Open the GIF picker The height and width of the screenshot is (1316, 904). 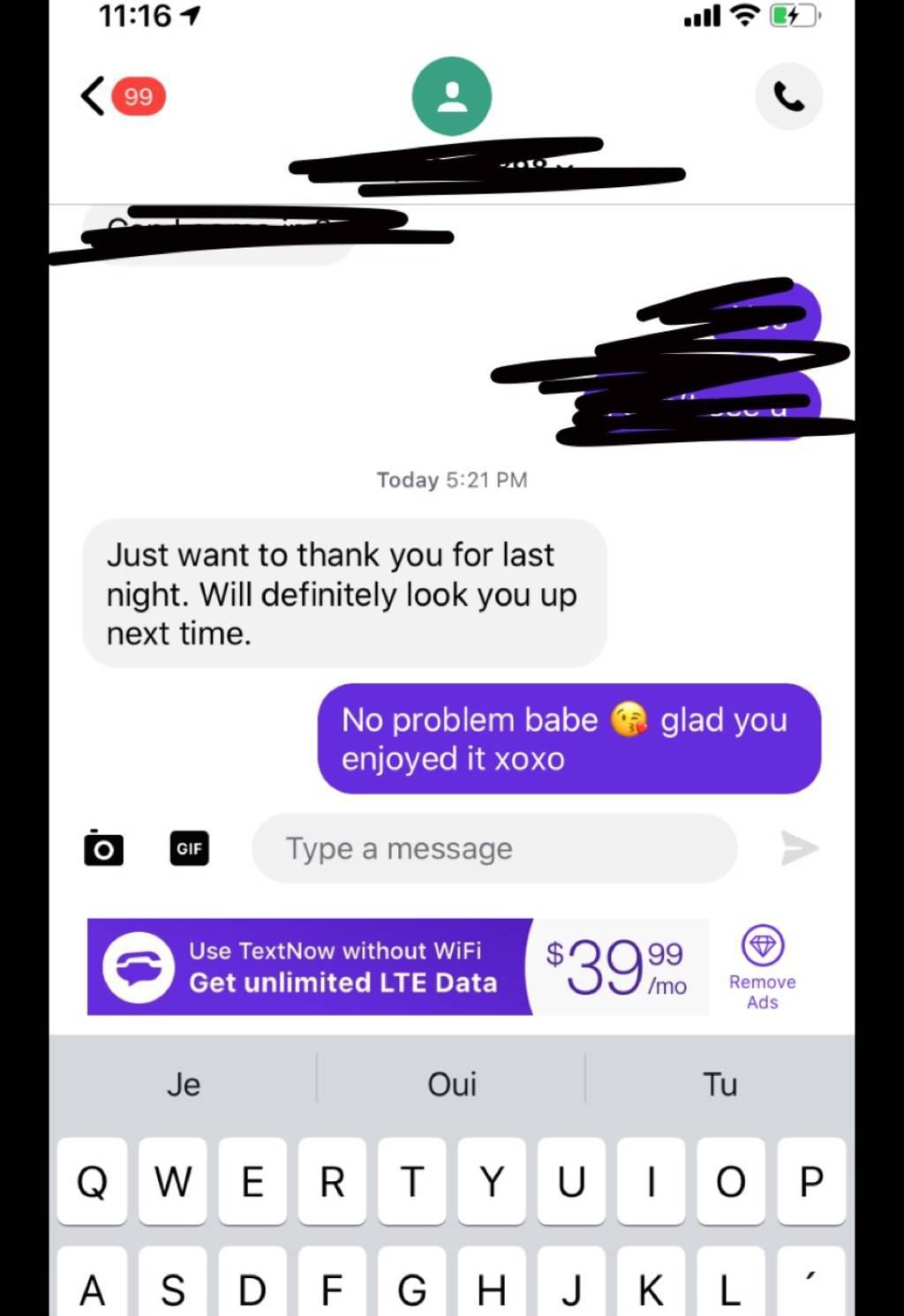pos(189,848)
